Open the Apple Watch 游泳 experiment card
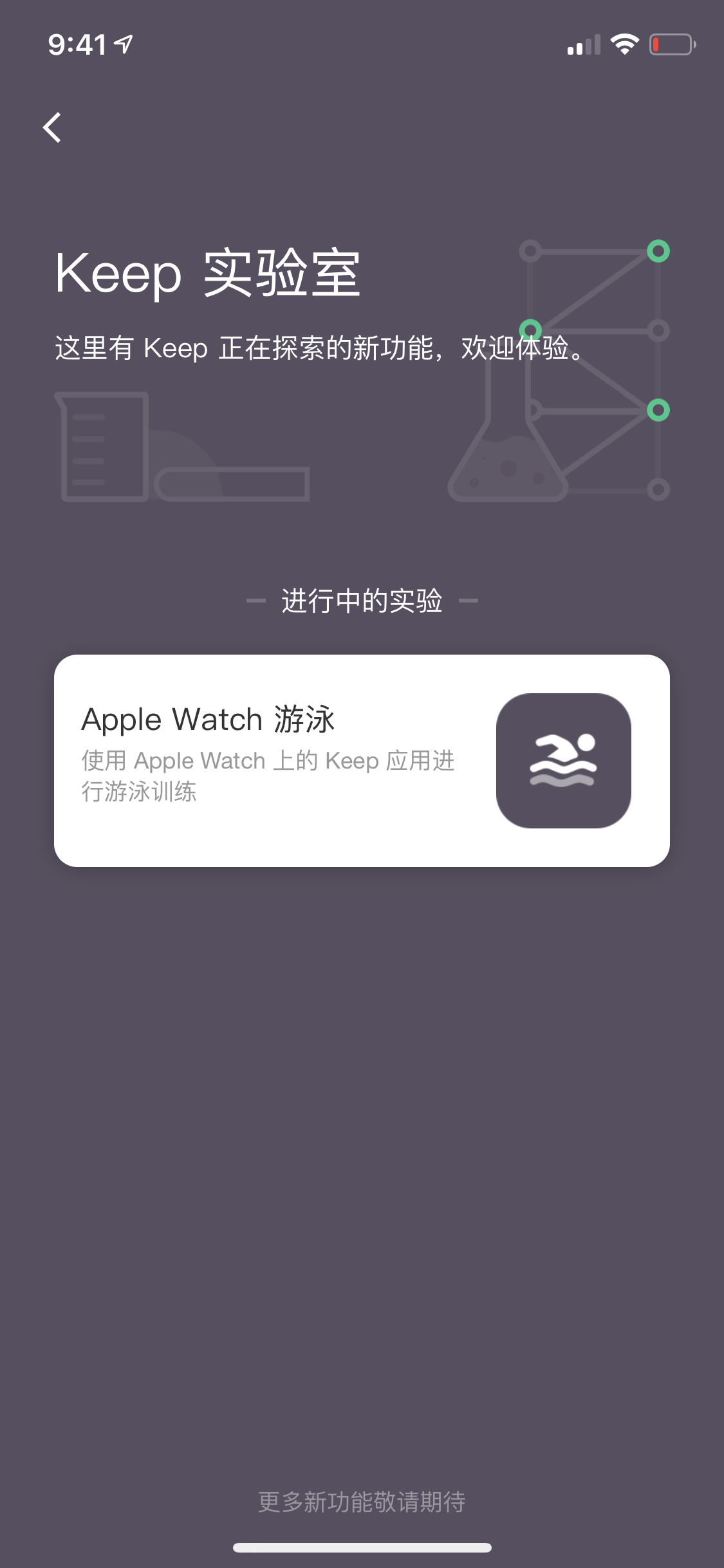 pos(362,760)
